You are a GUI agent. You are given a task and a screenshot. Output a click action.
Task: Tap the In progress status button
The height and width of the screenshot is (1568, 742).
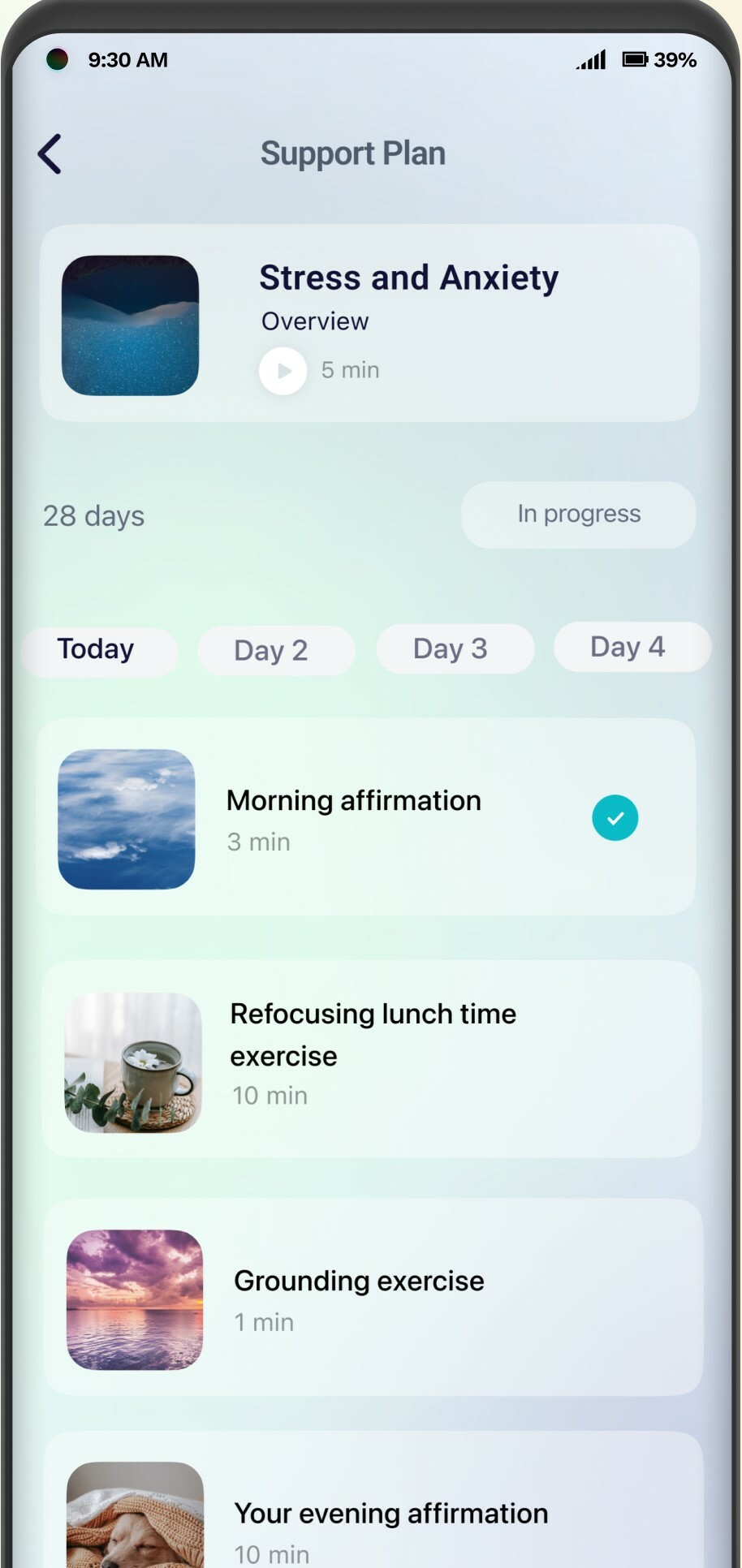(578, 515)
